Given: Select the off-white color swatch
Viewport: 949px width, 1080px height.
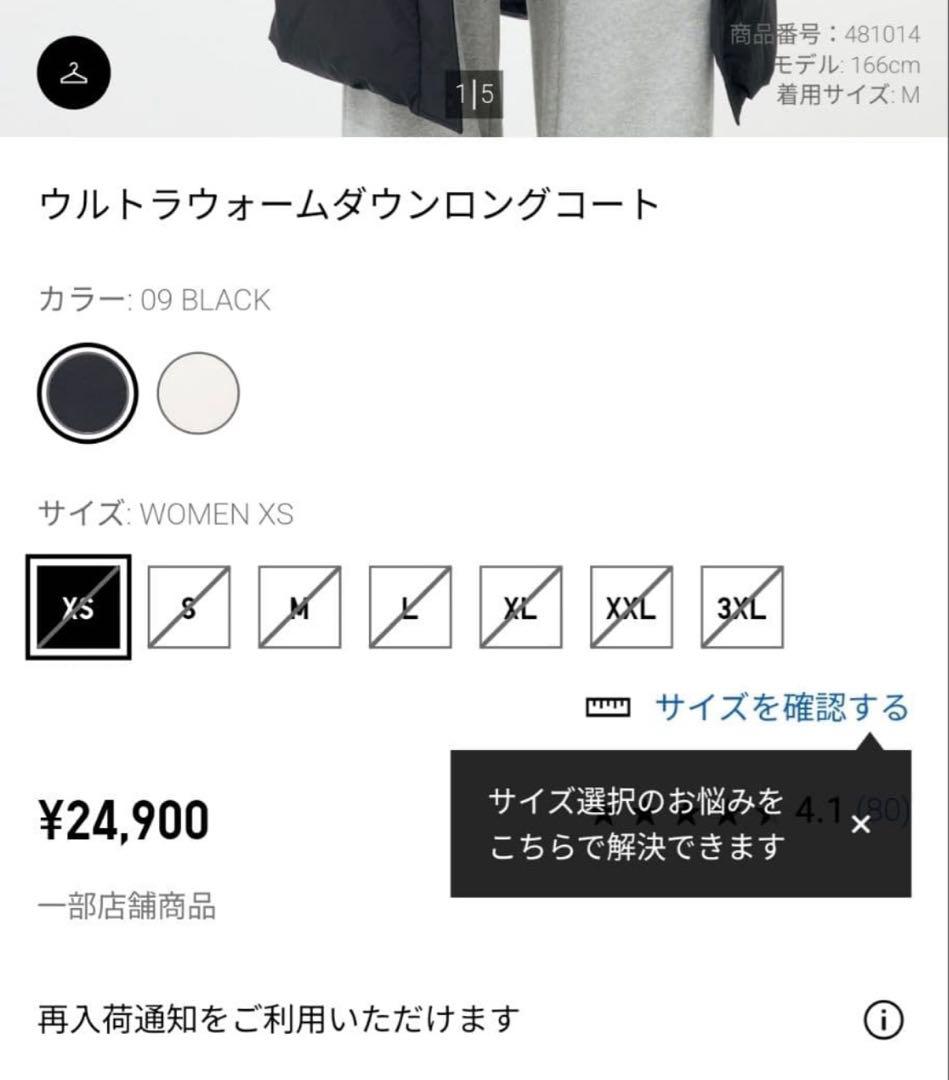Looking at the screenshot, I should click(x=198, y=393).
